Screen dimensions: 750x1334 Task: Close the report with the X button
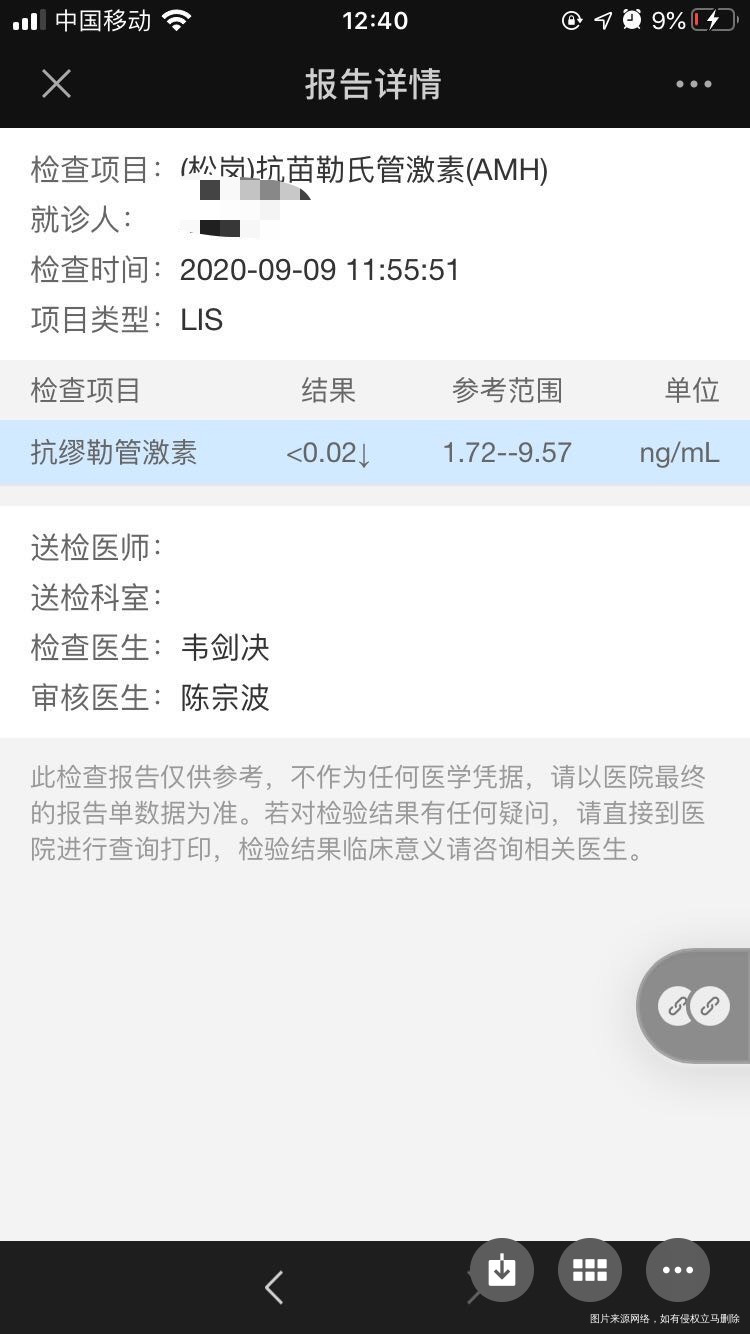coord(56,84)
